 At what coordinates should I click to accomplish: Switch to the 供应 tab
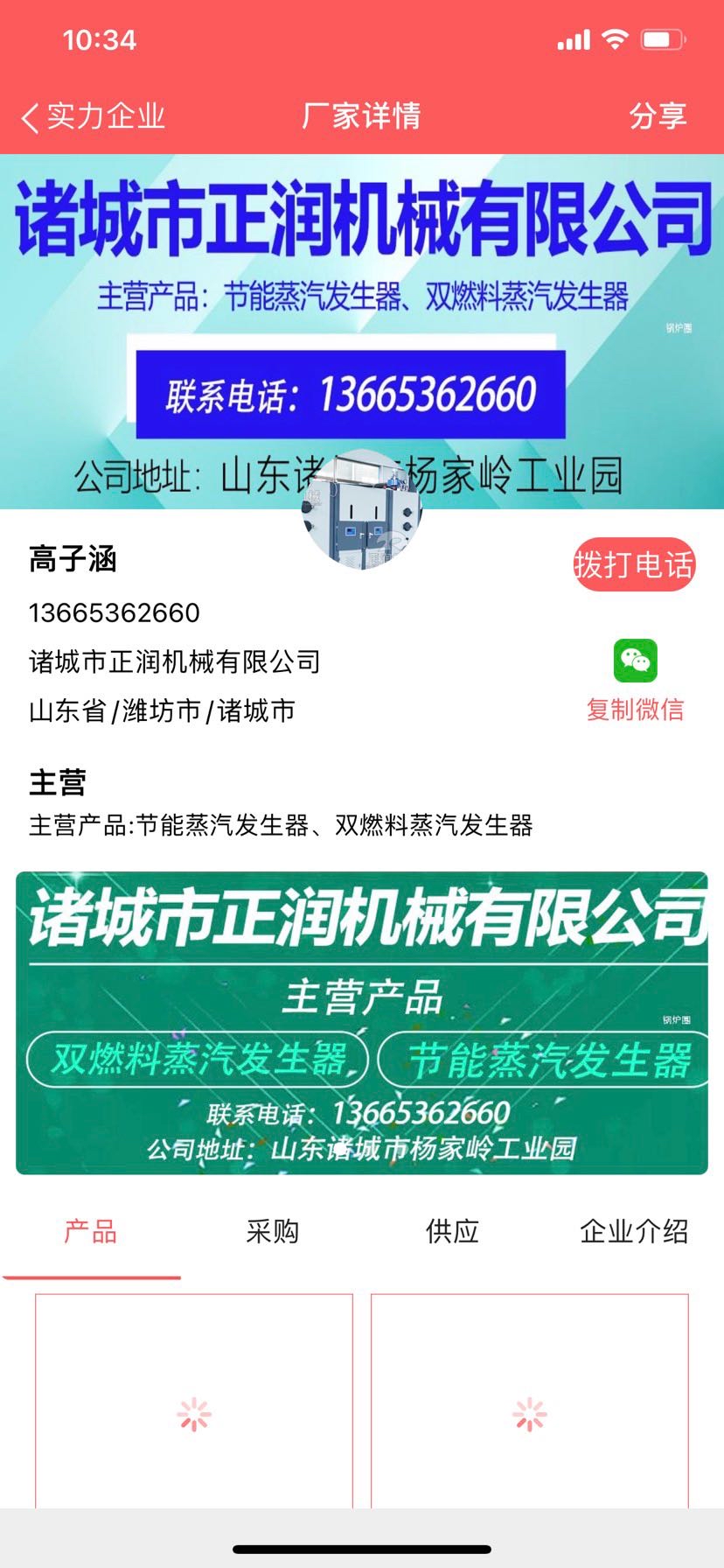pos(452,1232)
